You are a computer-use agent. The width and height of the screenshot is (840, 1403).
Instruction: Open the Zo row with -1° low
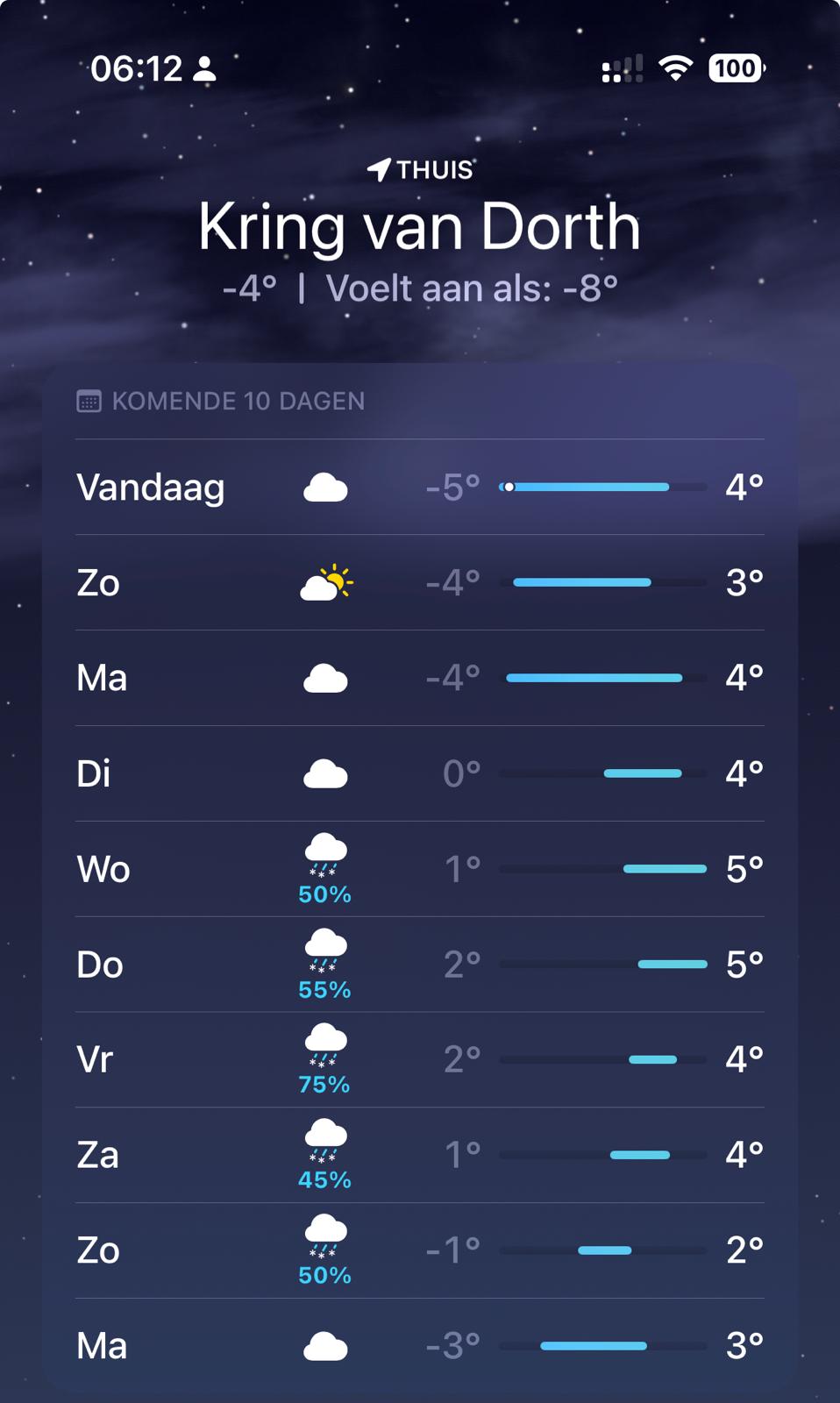click(419, 1250)
